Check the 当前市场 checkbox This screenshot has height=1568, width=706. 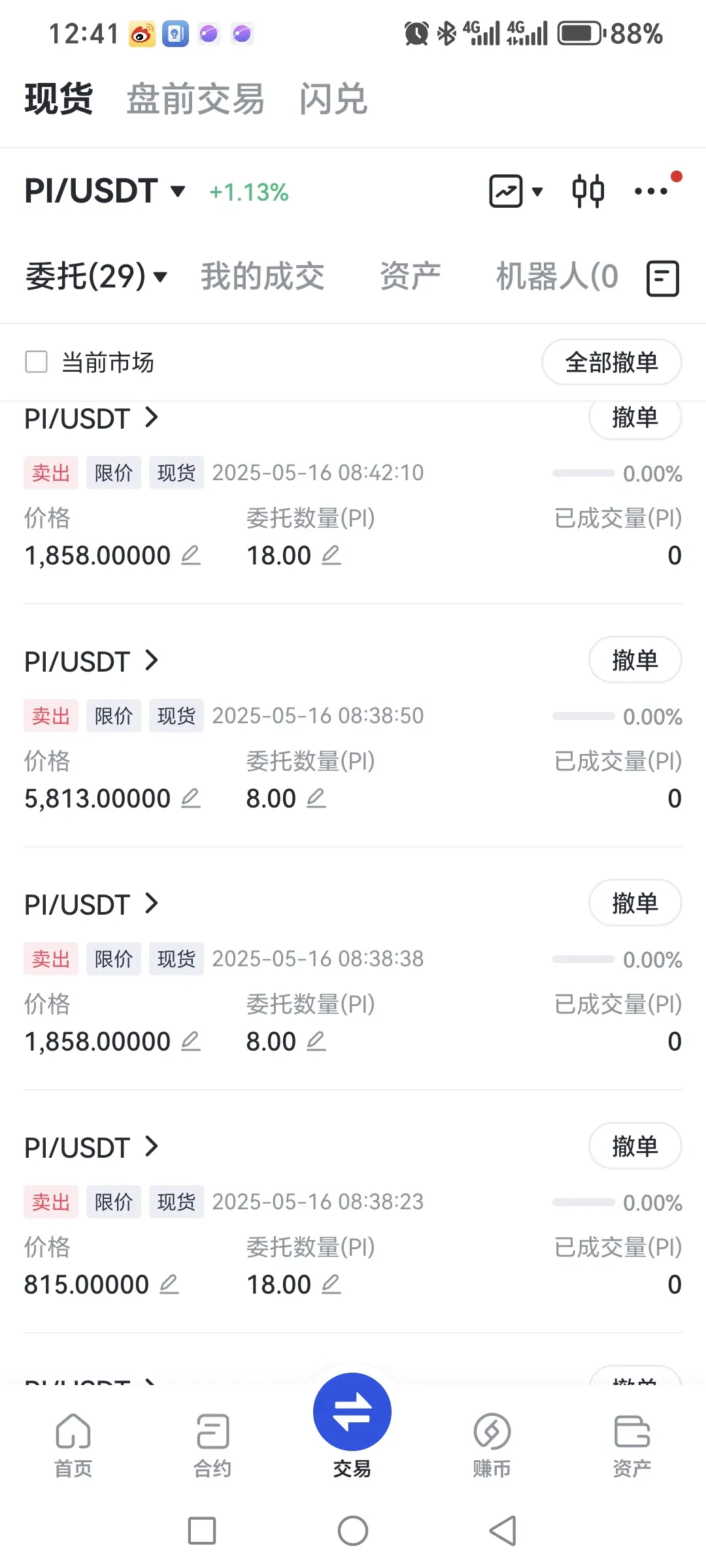pos(37,362)
